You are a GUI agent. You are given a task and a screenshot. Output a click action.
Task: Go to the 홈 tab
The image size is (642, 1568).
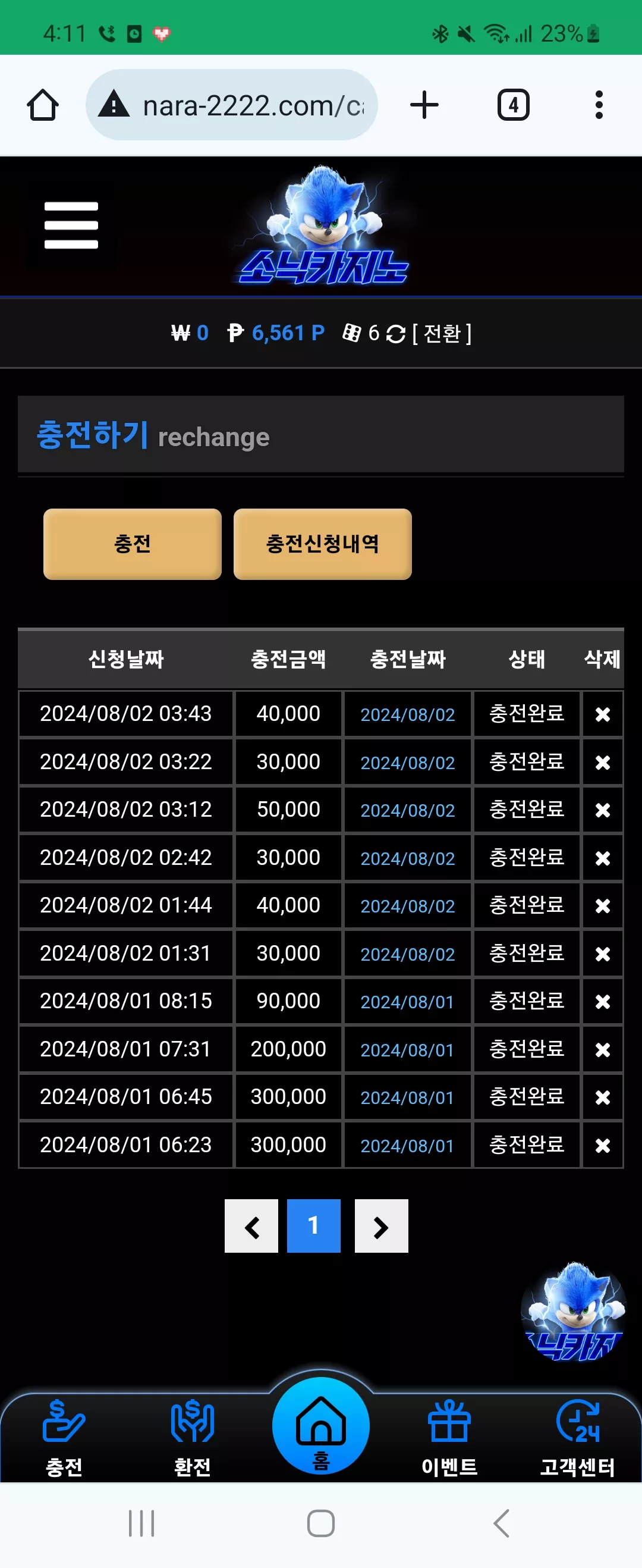[320, 1426]
